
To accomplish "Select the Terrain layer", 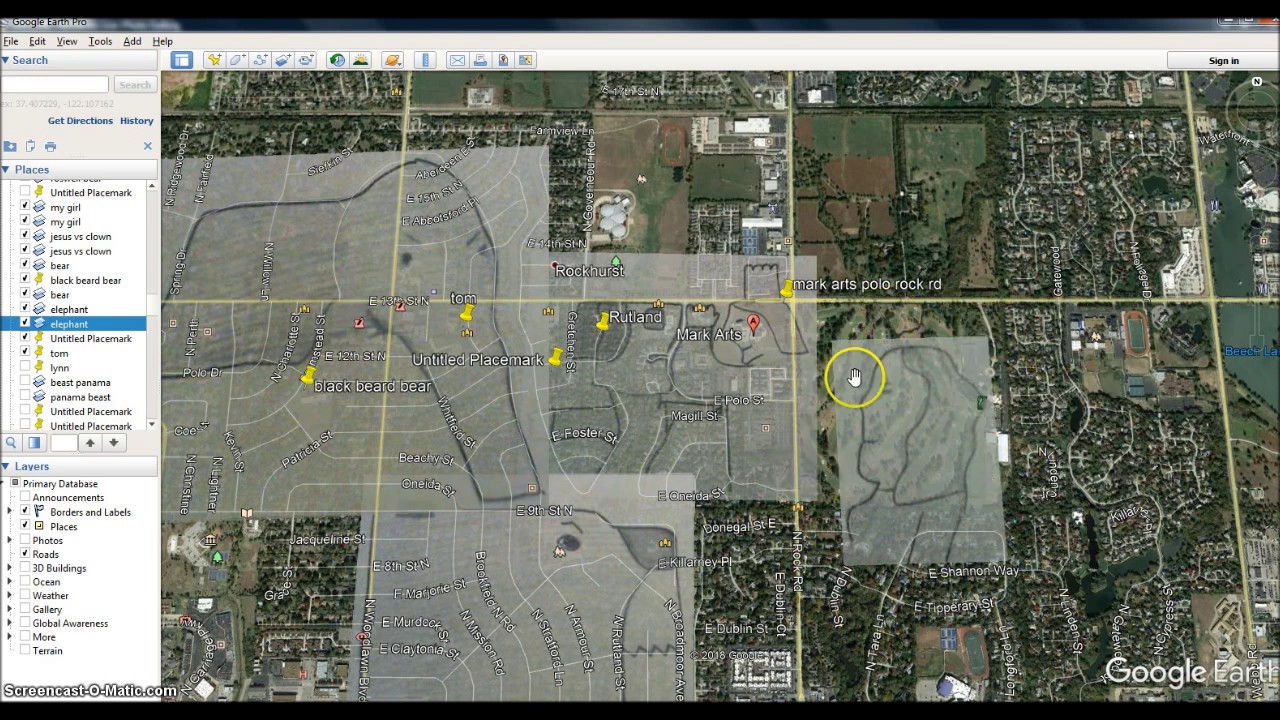I will pyautogui.click(x=47, y=651).
